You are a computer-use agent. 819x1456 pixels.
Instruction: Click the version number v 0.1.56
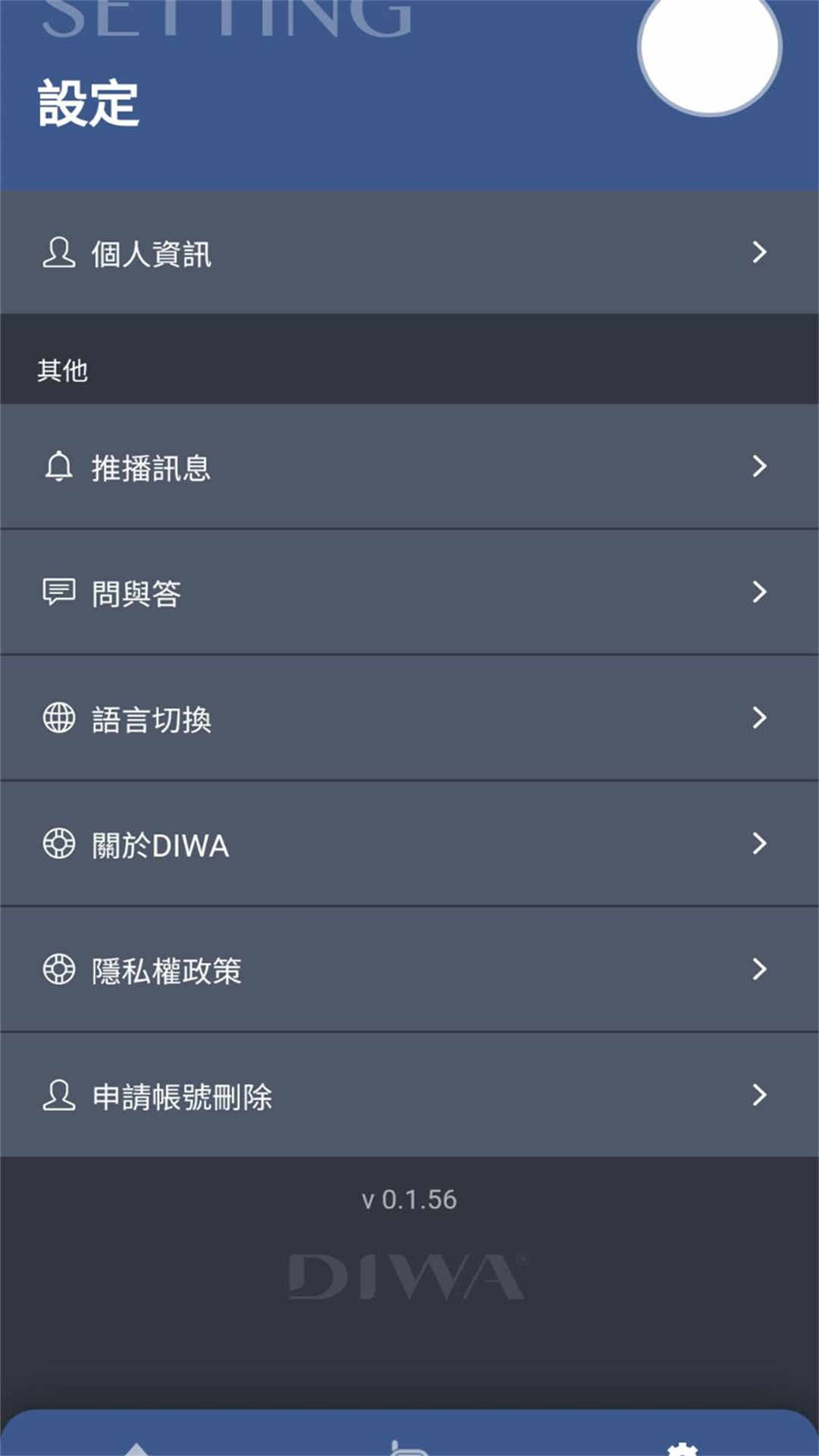(x=409, y=1198)
